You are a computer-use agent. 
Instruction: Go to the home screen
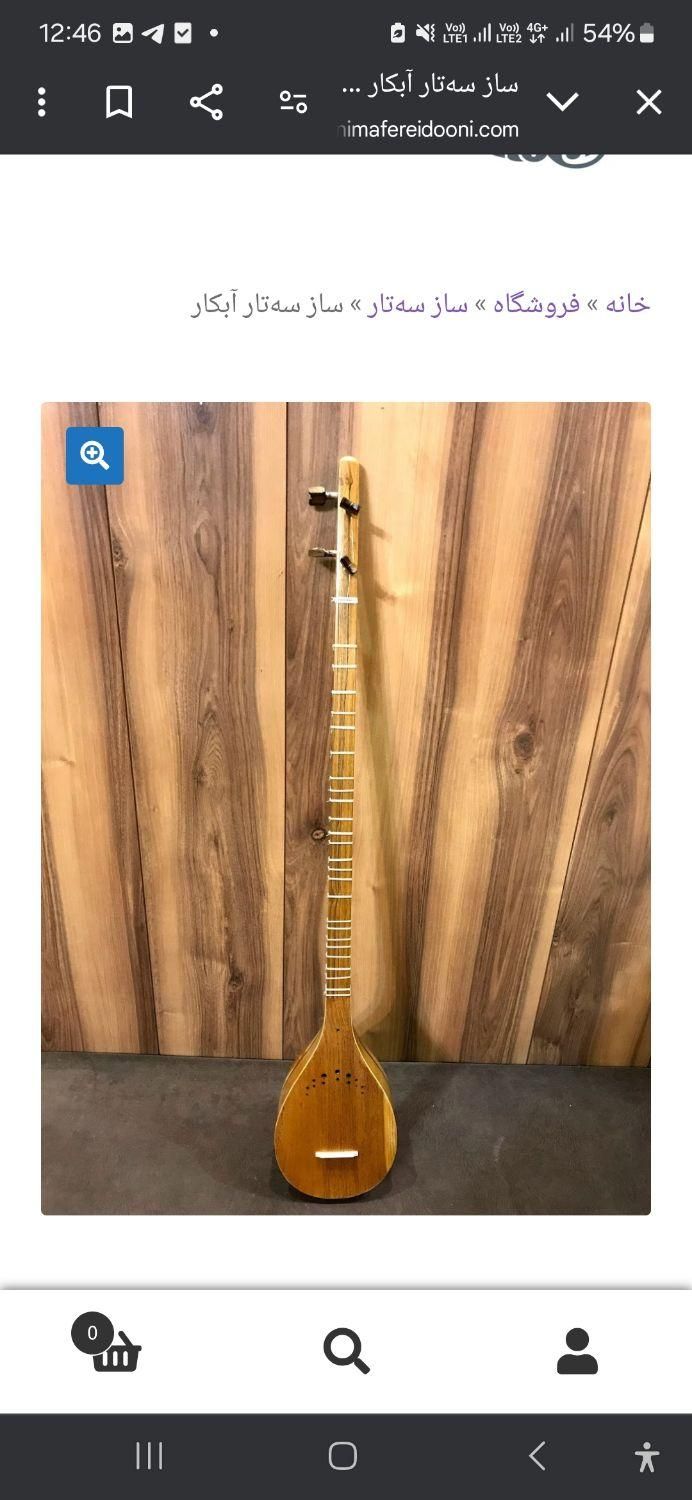click(343, 1456)
